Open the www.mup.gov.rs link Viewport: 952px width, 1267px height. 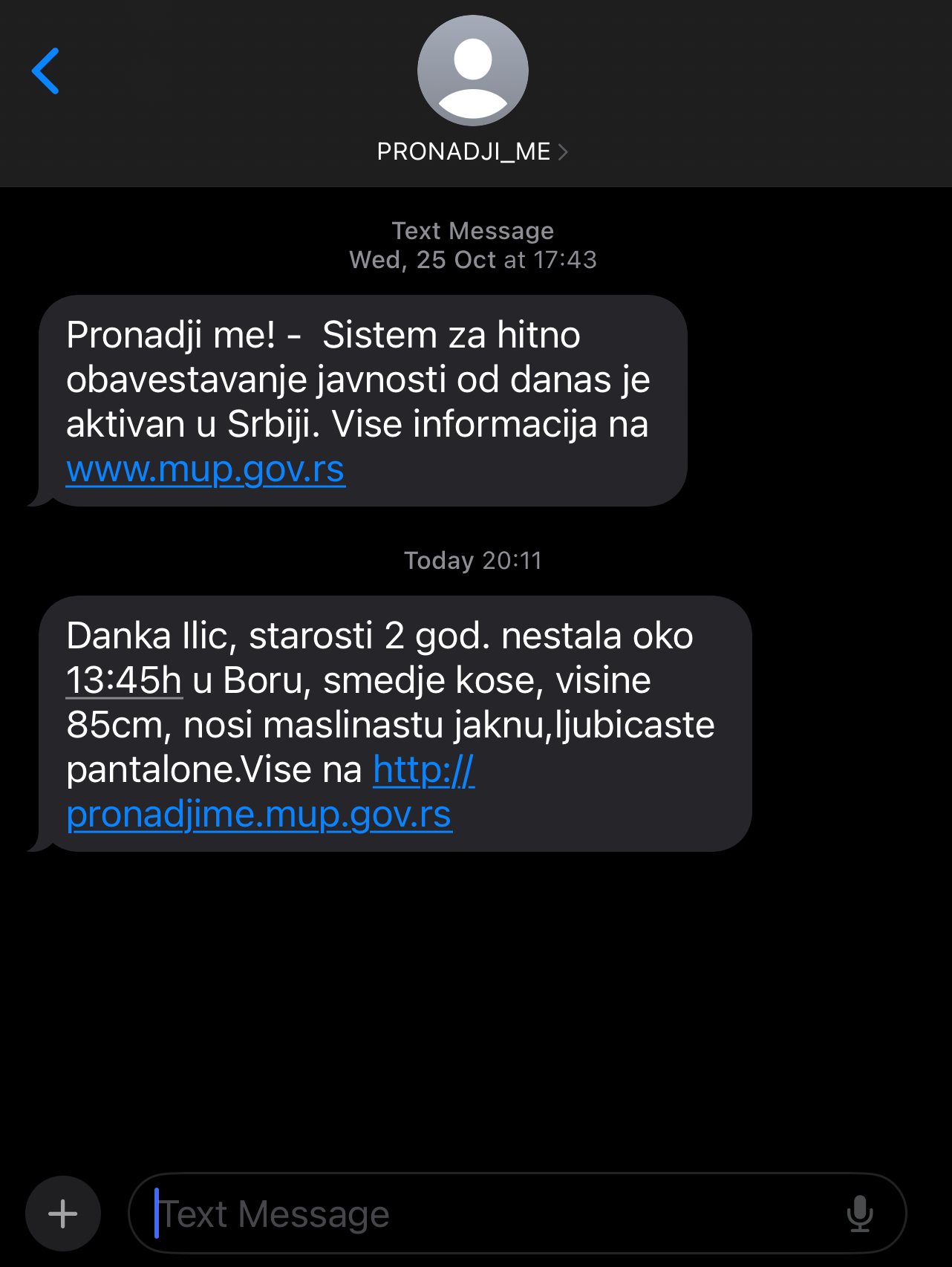(x=205, y=469)
